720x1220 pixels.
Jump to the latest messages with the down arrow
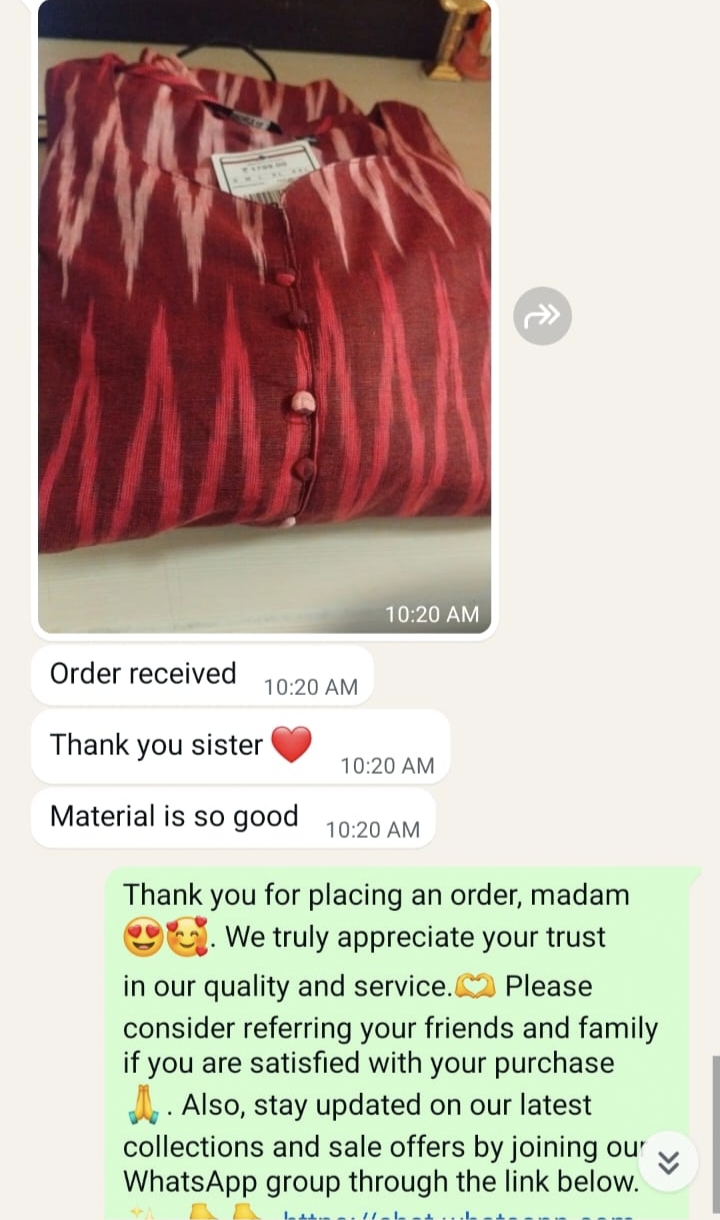pos(669,1162)
